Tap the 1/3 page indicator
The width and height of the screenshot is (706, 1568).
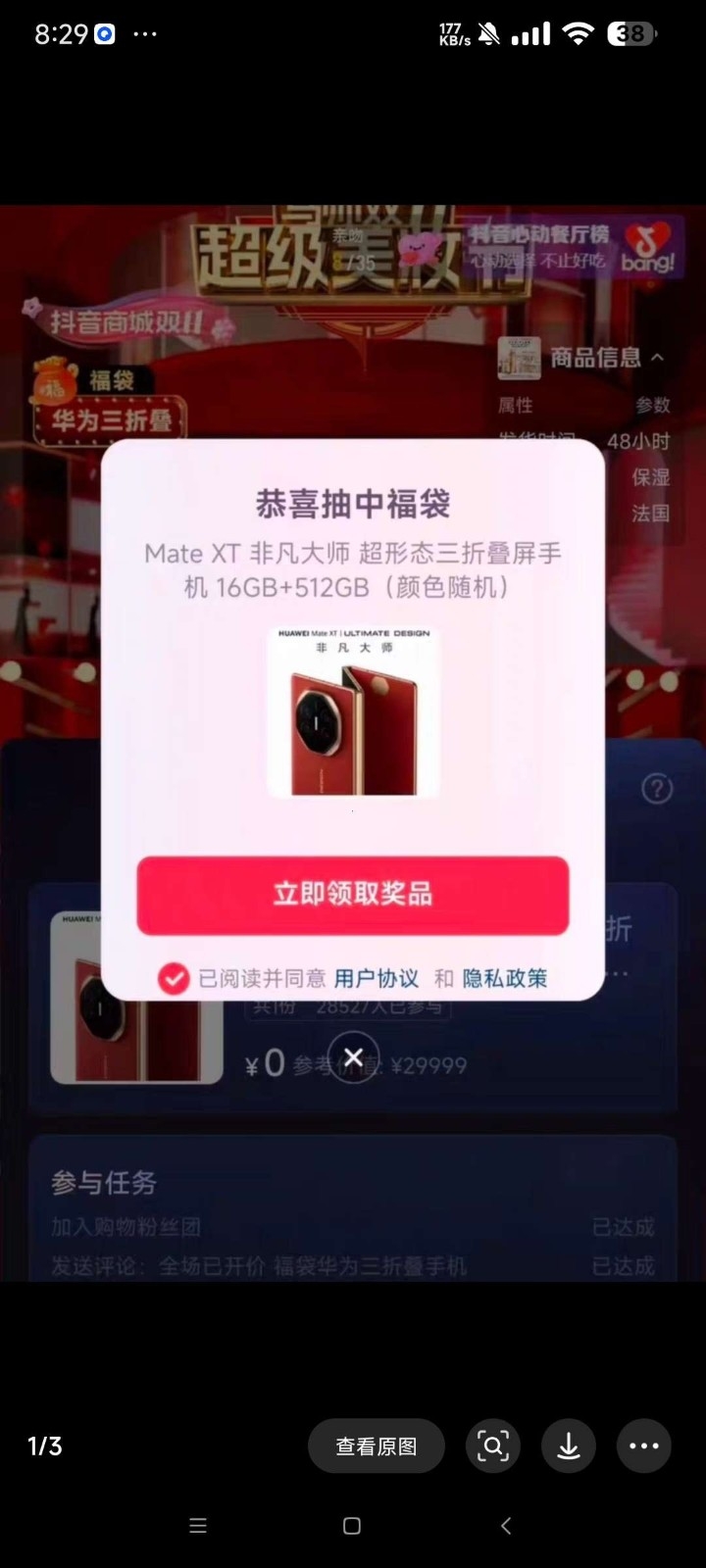(45, 1445)
